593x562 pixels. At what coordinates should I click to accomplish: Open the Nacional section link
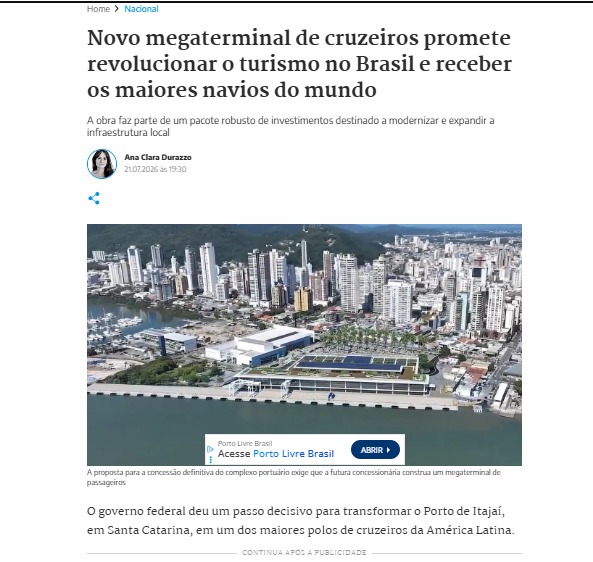pos(141,9)
